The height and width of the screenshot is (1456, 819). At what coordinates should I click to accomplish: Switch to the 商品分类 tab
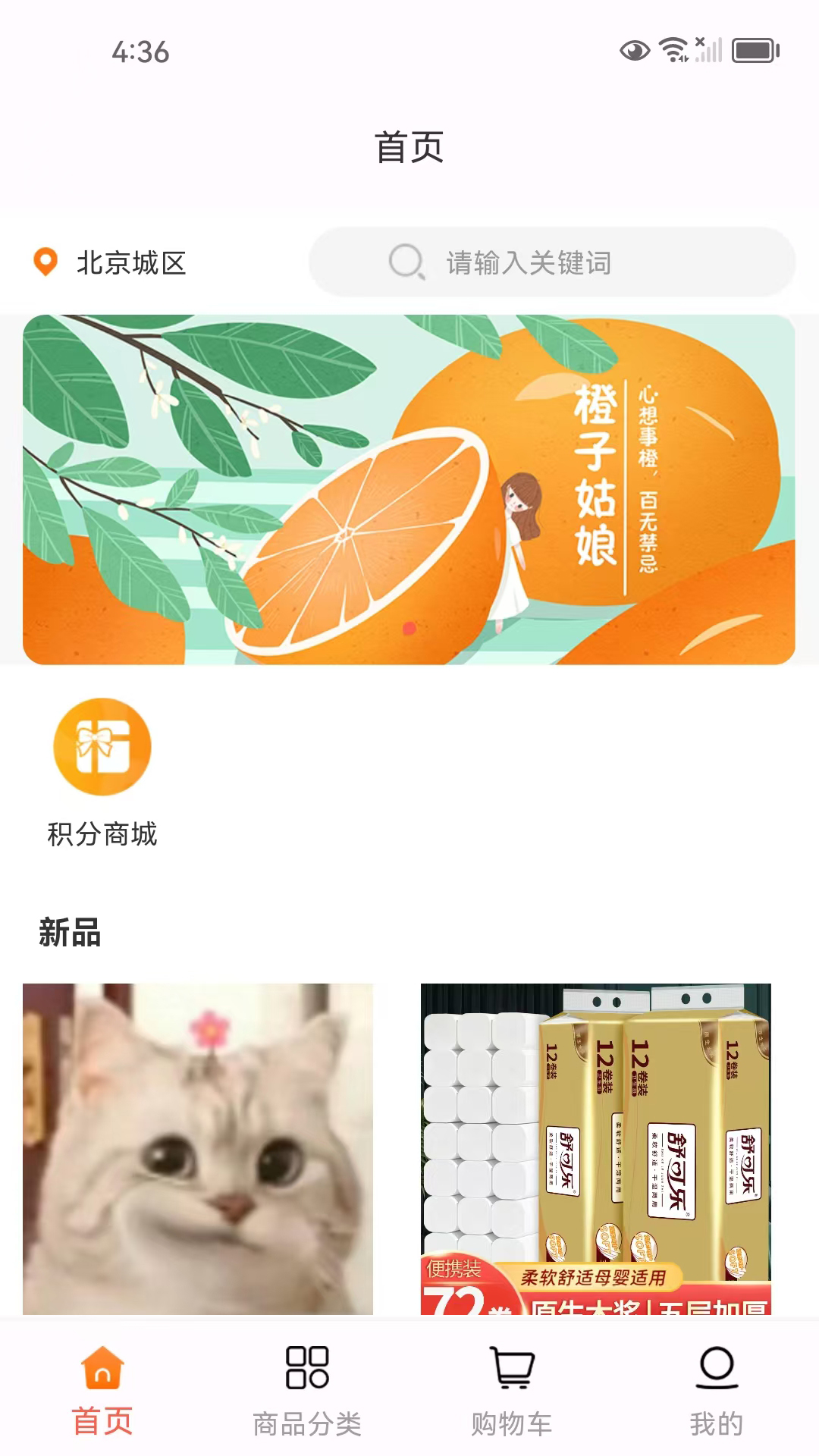[307, 1389]
